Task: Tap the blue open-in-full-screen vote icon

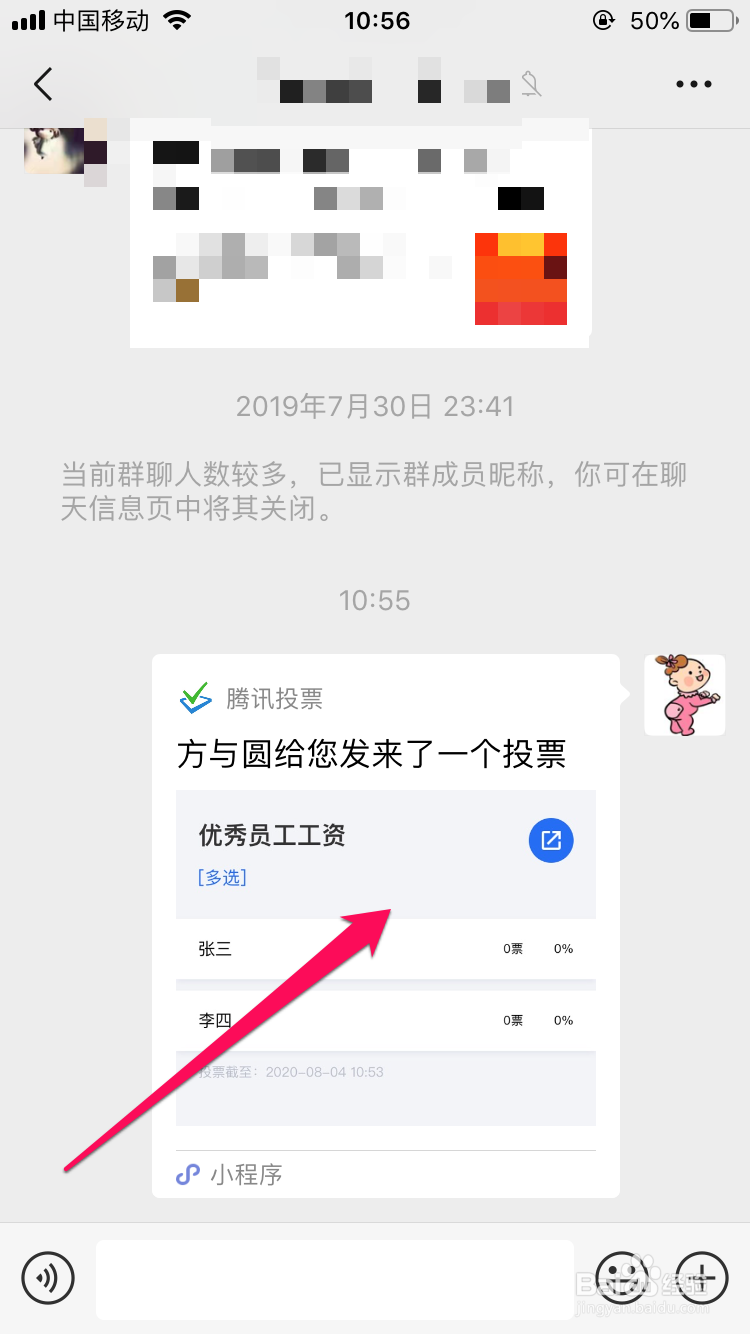Action: [550, 841]
